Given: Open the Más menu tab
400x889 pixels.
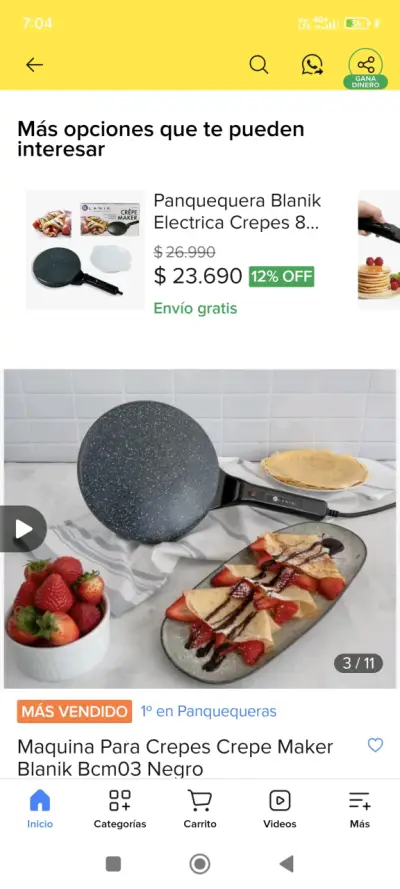Looking at the screenshot, I should [360, 809].
